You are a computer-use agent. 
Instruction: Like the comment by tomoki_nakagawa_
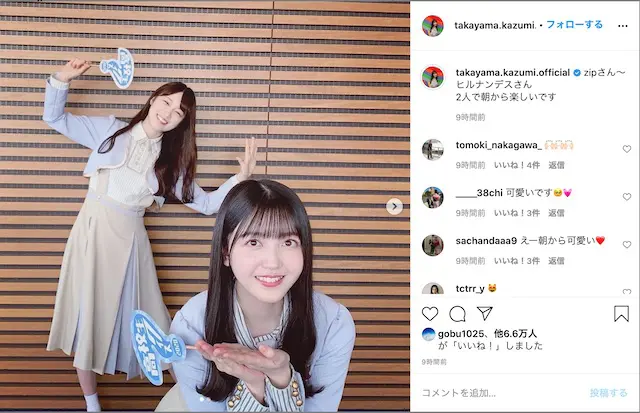pos(627,149)
